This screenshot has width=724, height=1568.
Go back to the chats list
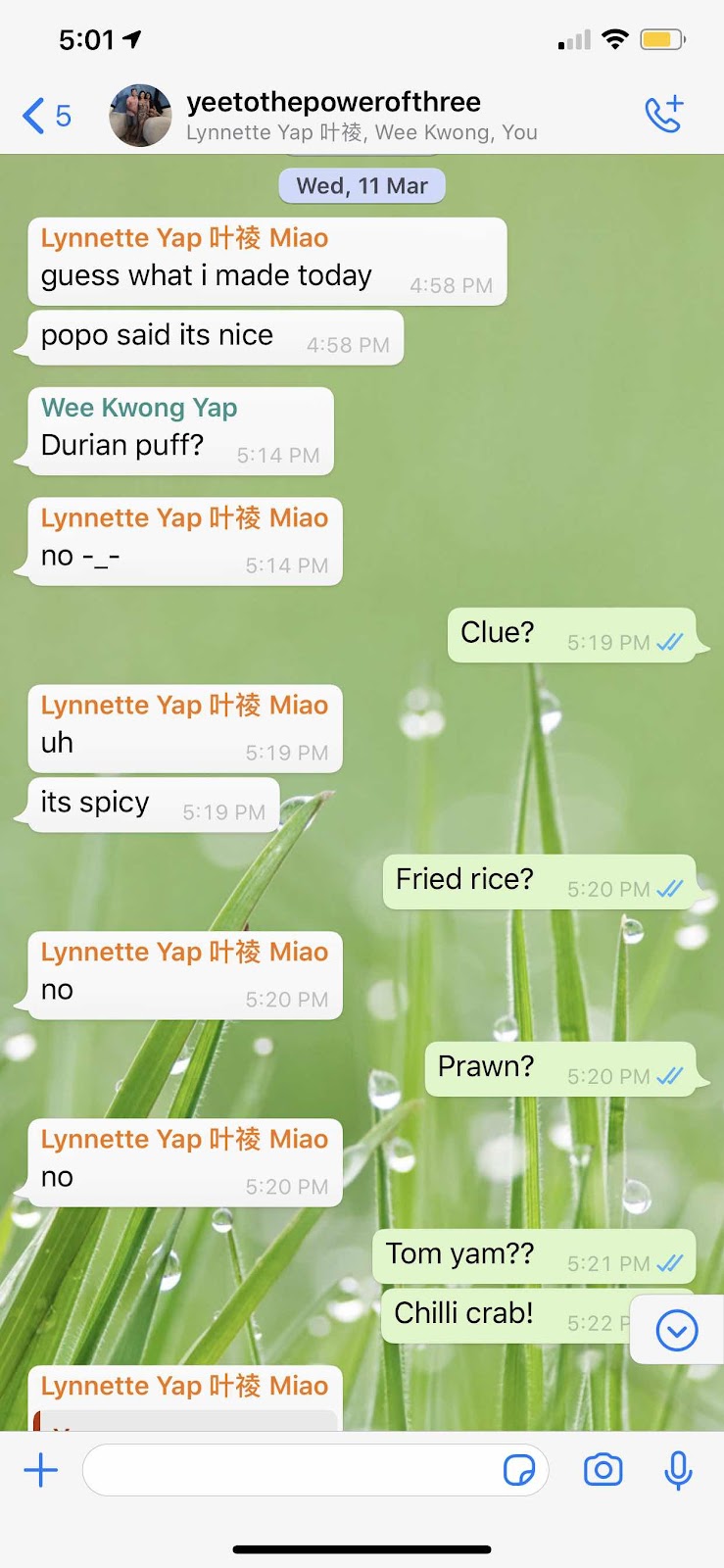pyautogui.click(x=46, y=116)
